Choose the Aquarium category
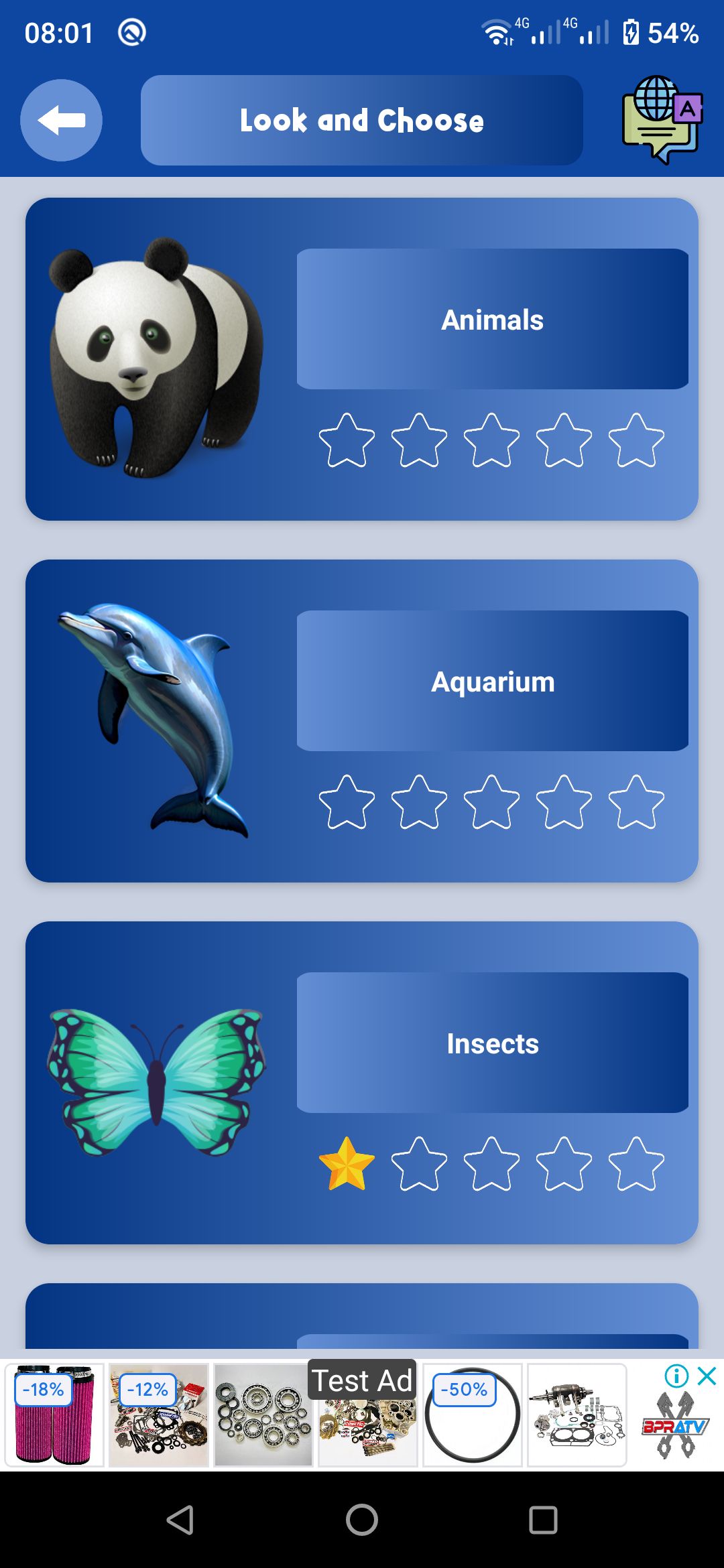 tap(492, 681)
